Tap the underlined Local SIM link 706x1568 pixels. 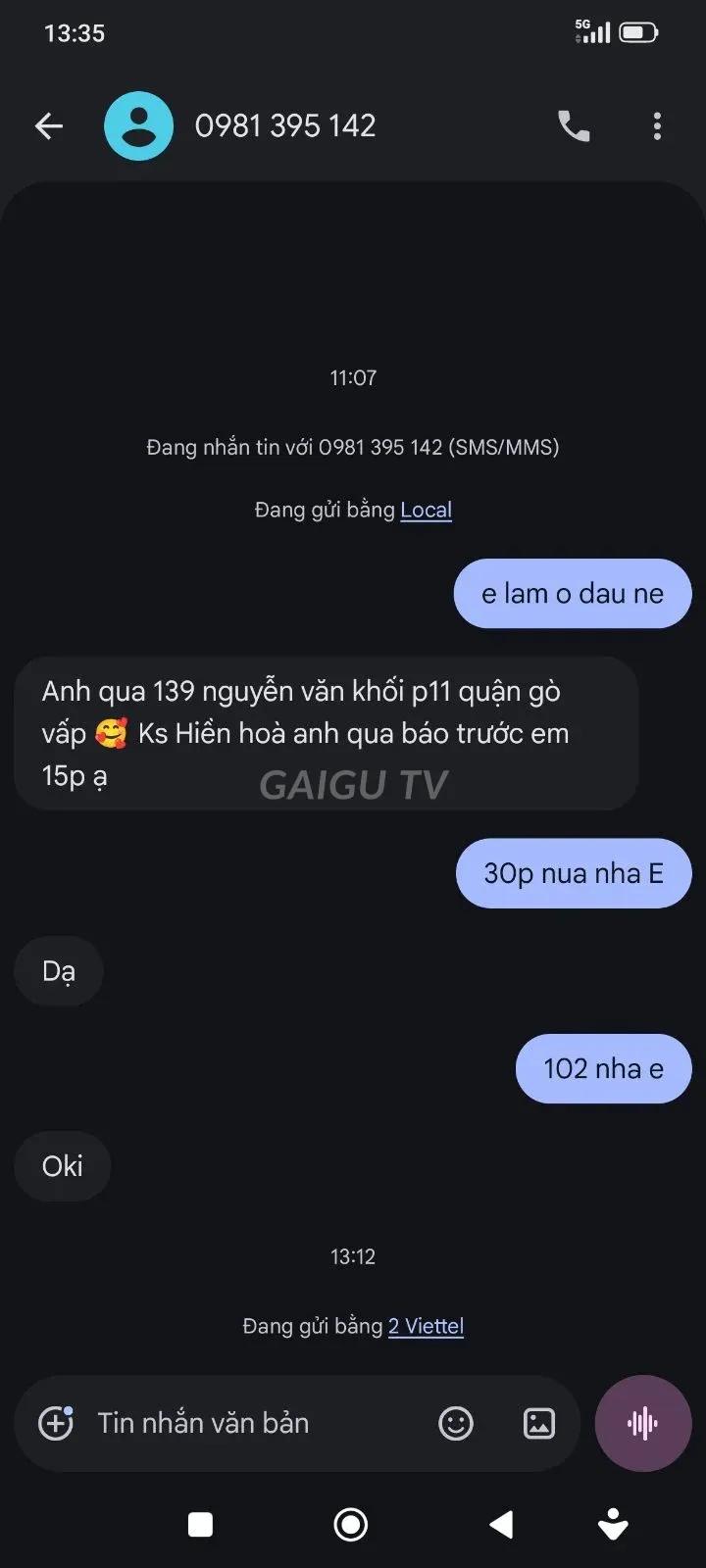[x=426, y=510]
